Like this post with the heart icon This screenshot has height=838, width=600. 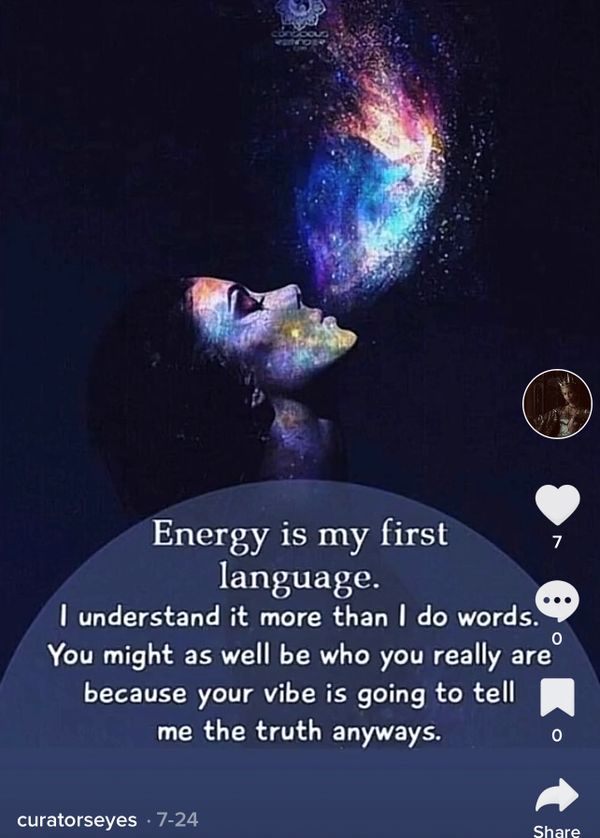coord(557,505)
